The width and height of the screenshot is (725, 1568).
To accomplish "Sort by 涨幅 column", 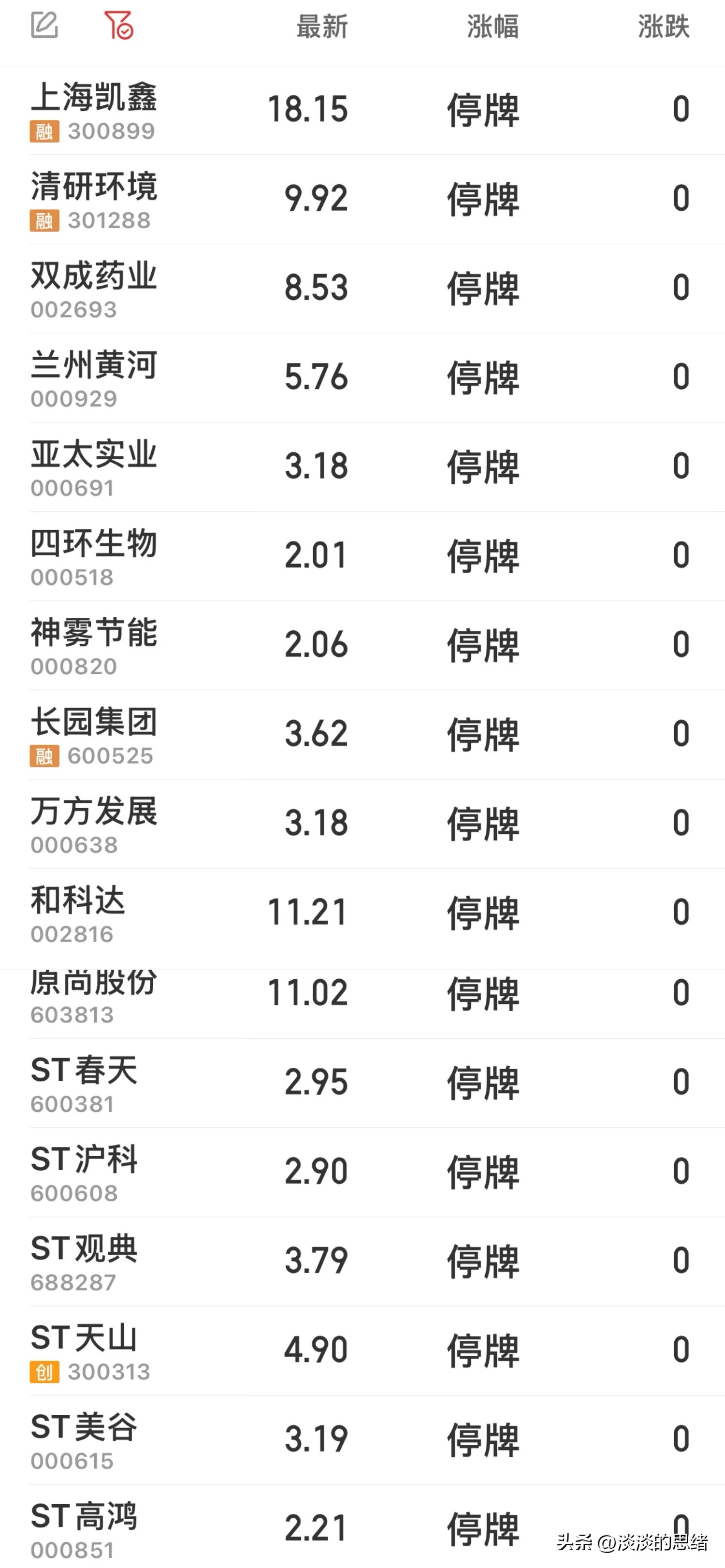I will pos(493,27).
